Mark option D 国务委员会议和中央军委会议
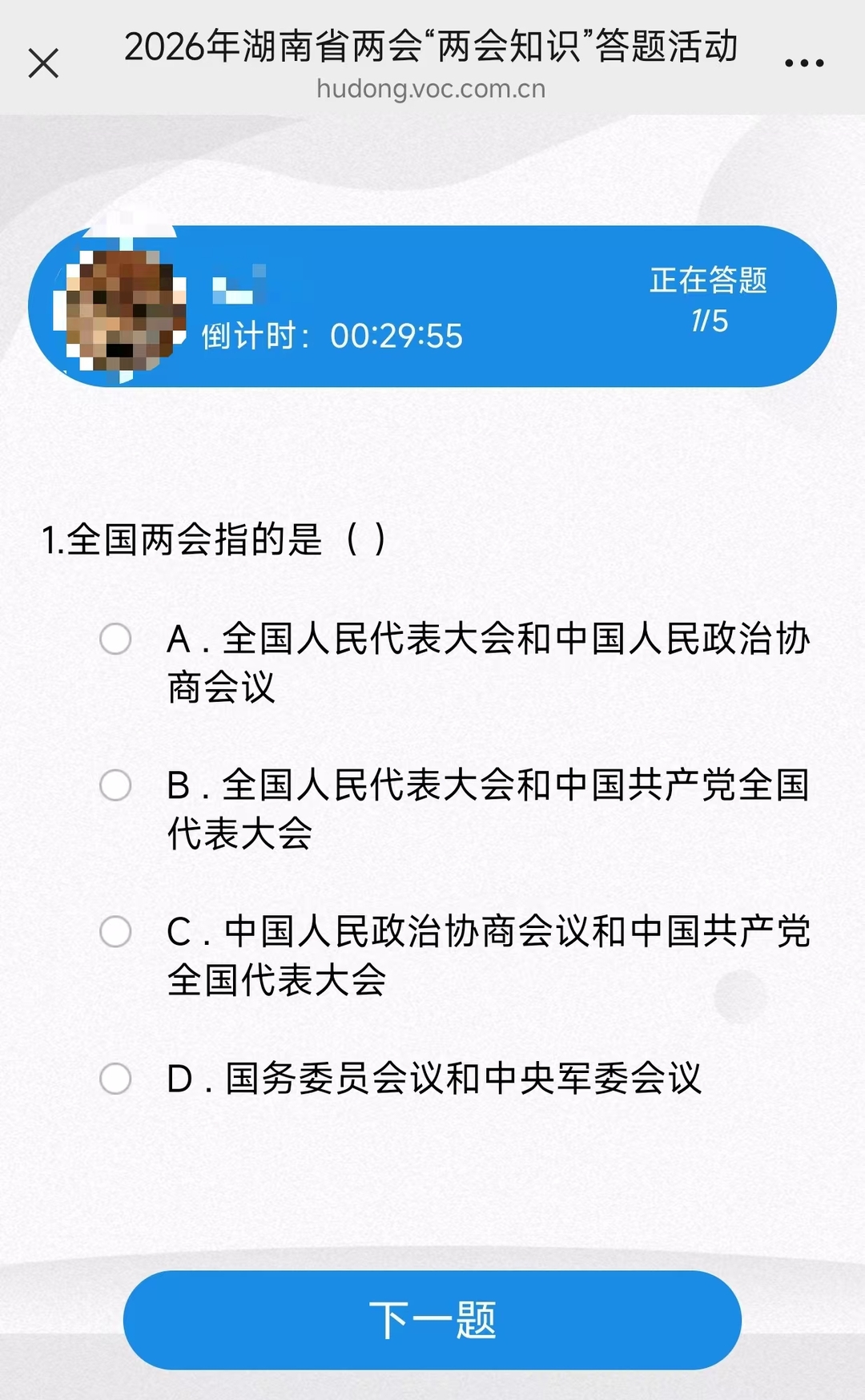Viewport: 865px width, 1400px height. pos(115,1079)
